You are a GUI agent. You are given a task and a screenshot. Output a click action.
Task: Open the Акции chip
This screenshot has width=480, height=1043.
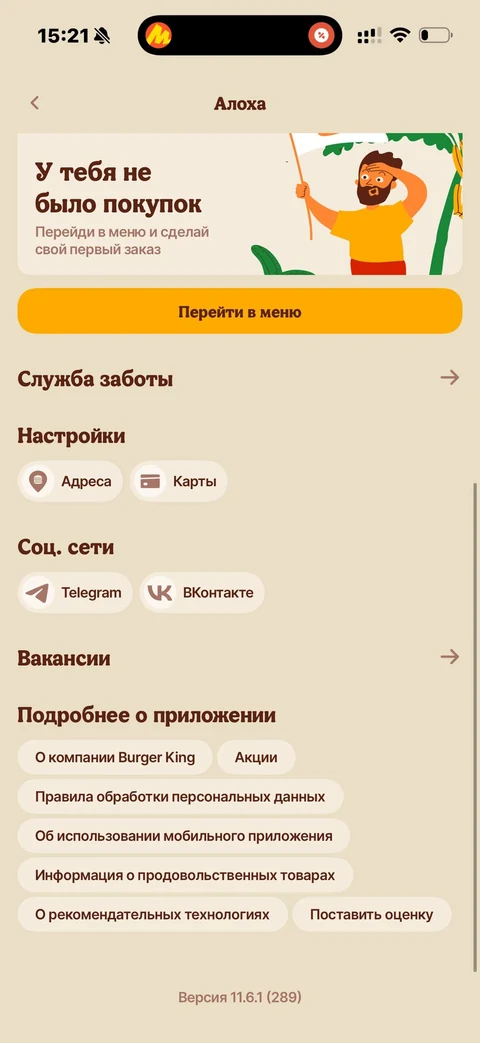coord(256,757)
